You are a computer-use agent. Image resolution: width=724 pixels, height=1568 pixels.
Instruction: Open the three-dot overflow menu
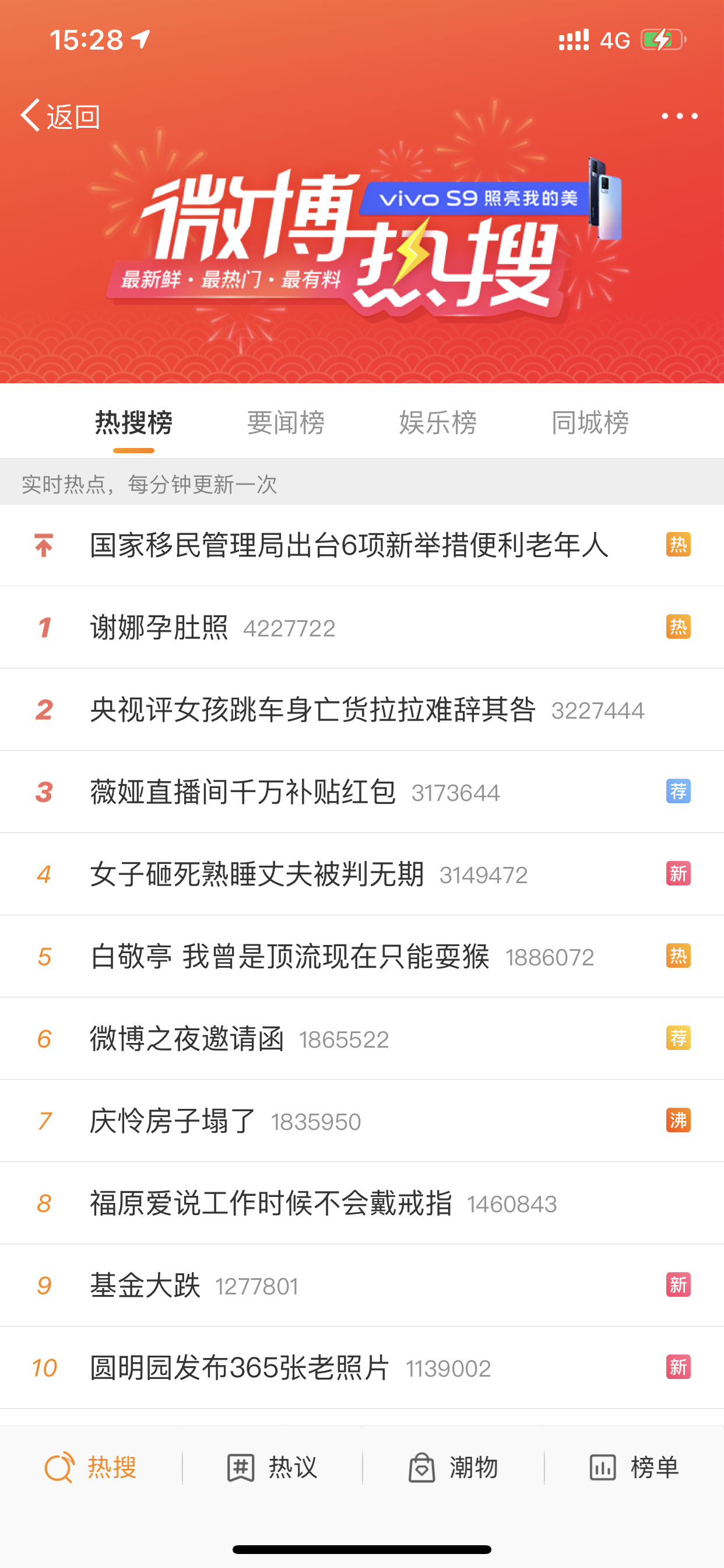click(x=679, y=116)
